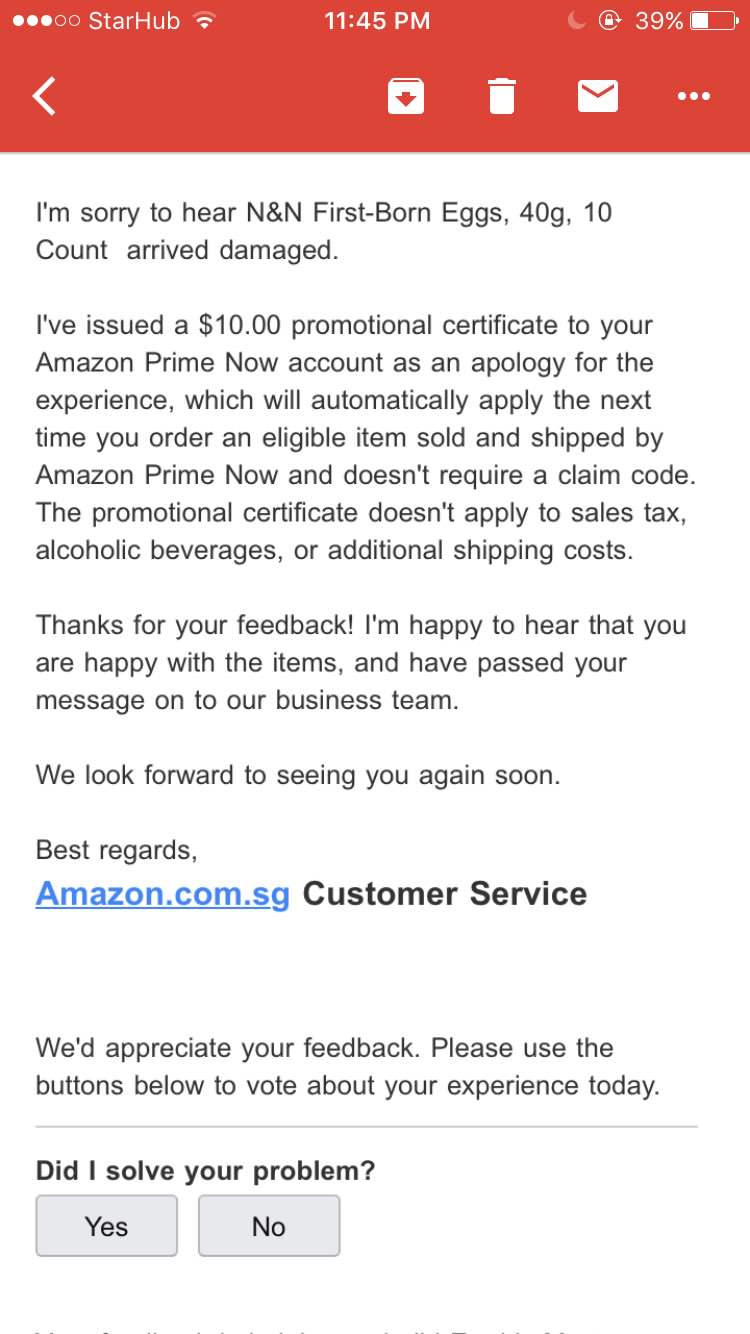The image size is (750, 1334).
Task: Answer Yes to problem solved
Action: tap(106, 1226)
